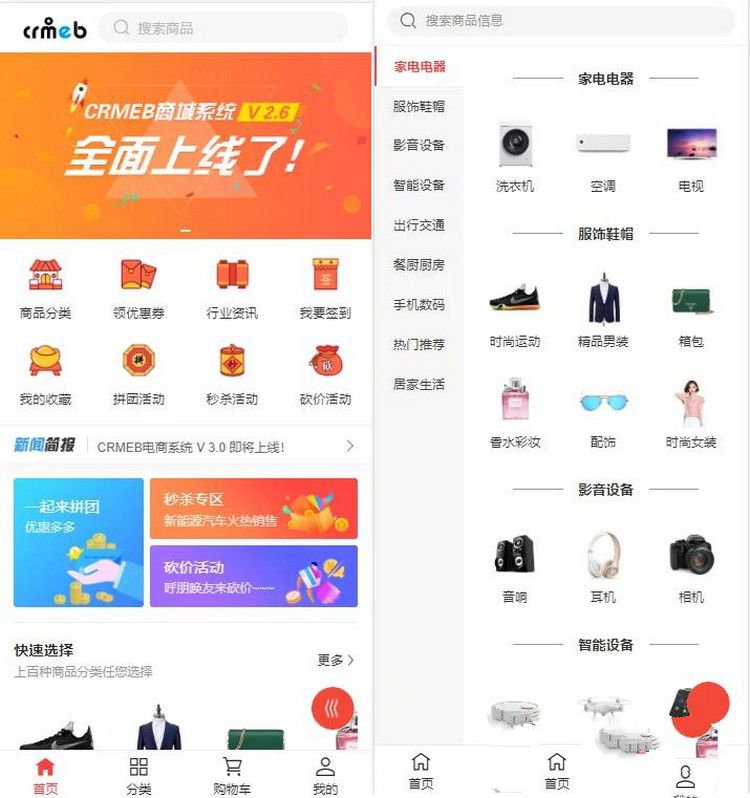Tap the 我的收藏 favorites icon
This screenshot has width=750, height=798.
46,358
